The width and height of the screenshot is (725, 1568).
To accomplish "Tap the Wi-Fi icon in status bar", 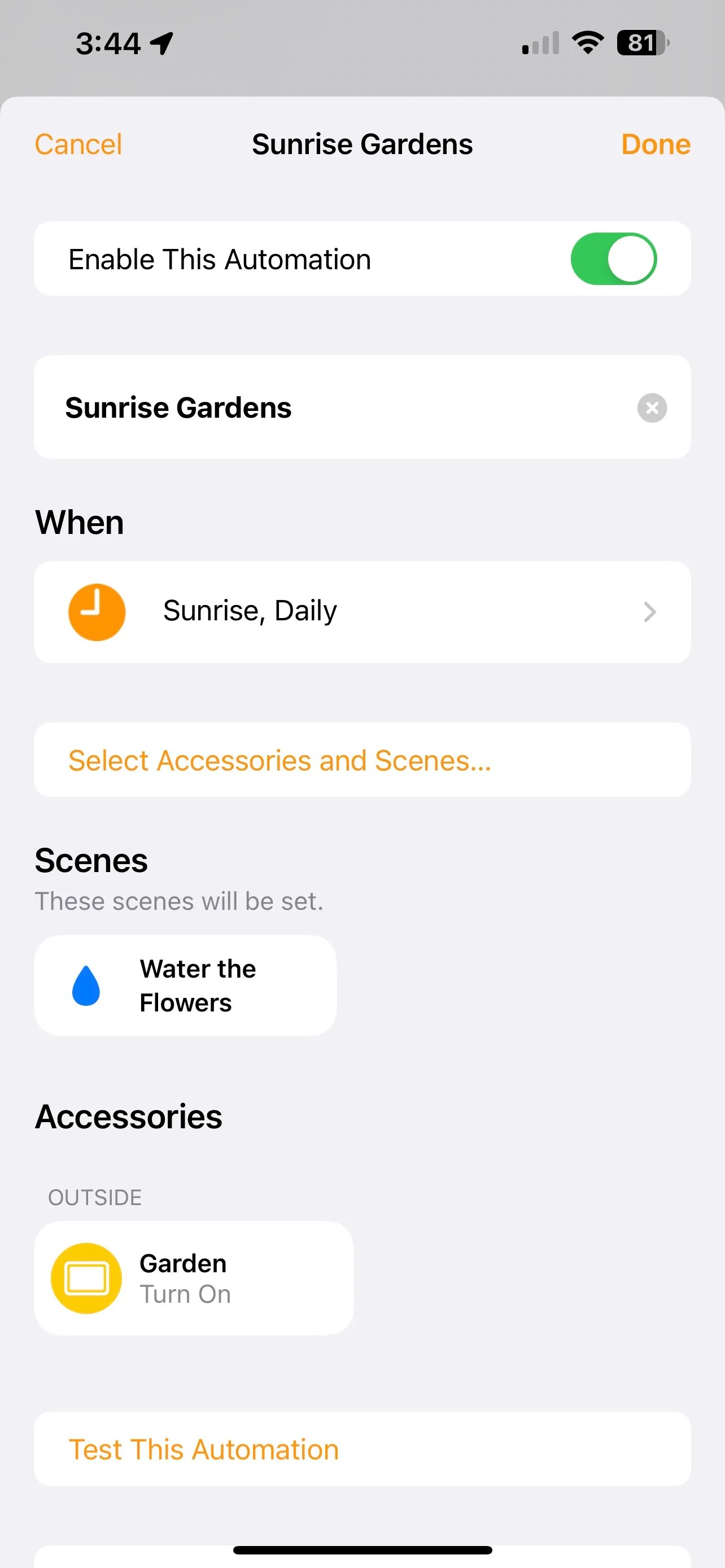I will [586, 41].
